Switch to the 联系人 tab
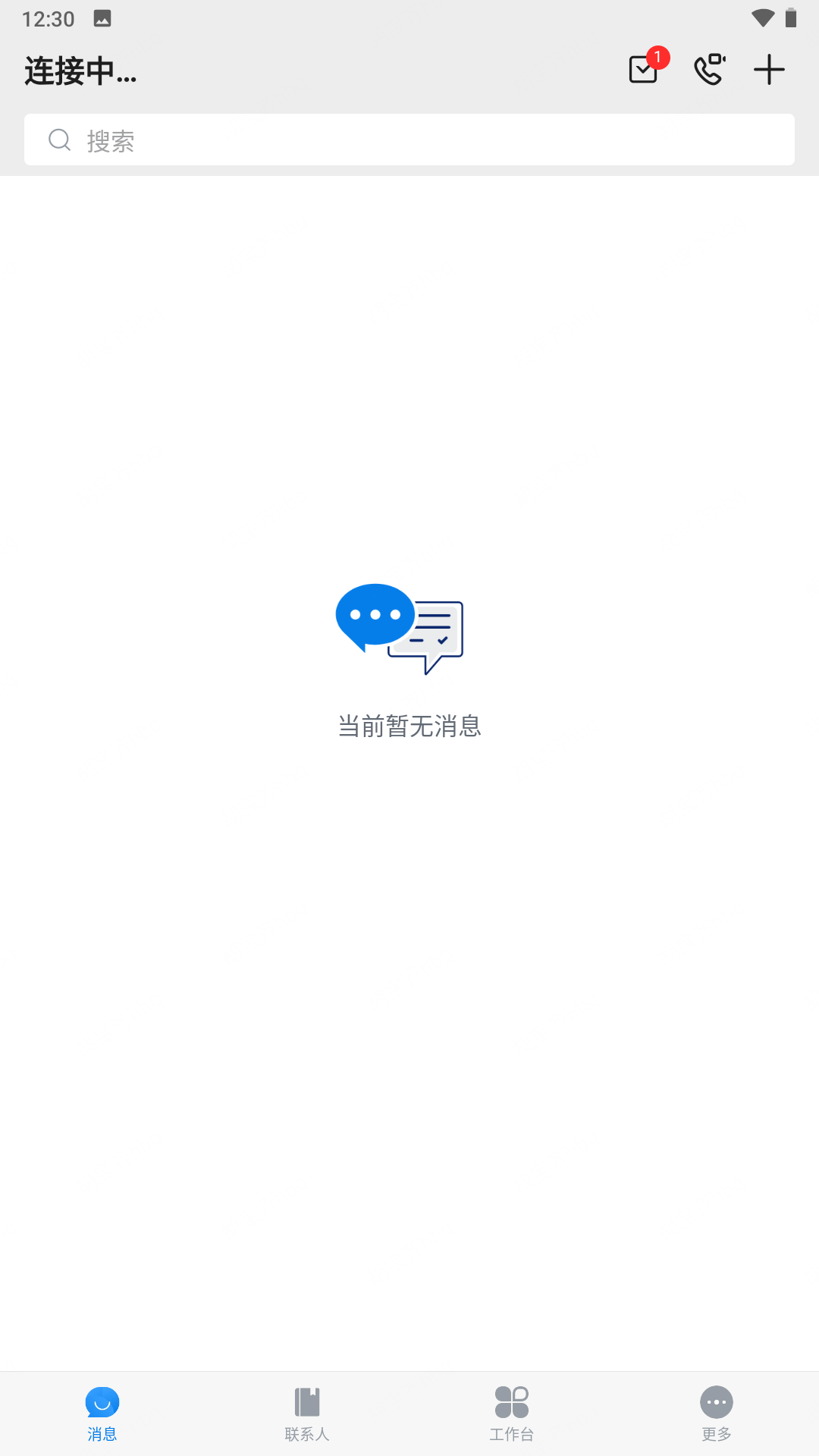Image resolution: width=819 pixels, height=1456 pixels. 307,1414
